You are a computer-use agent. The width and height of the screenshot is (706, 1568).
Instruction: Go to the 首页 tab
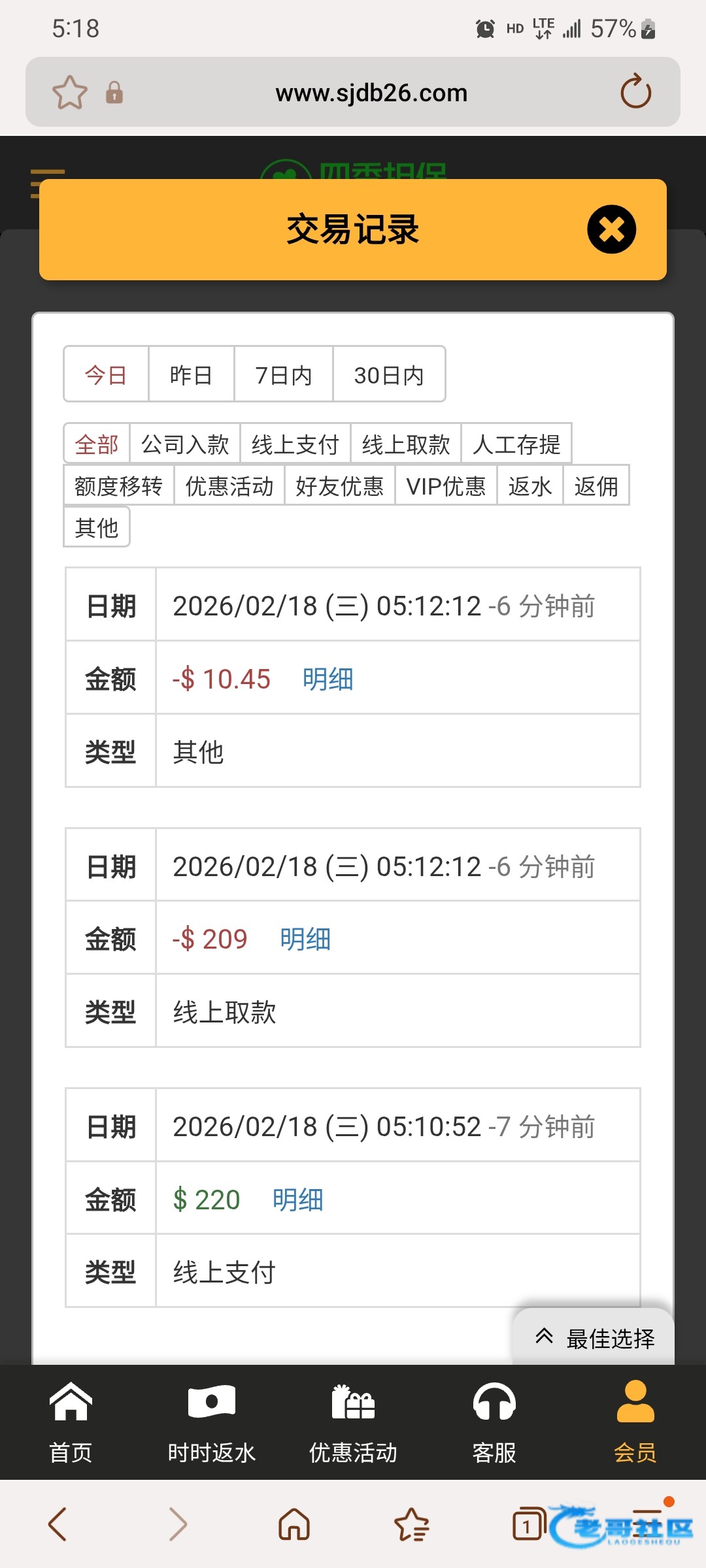[71, 1422]
